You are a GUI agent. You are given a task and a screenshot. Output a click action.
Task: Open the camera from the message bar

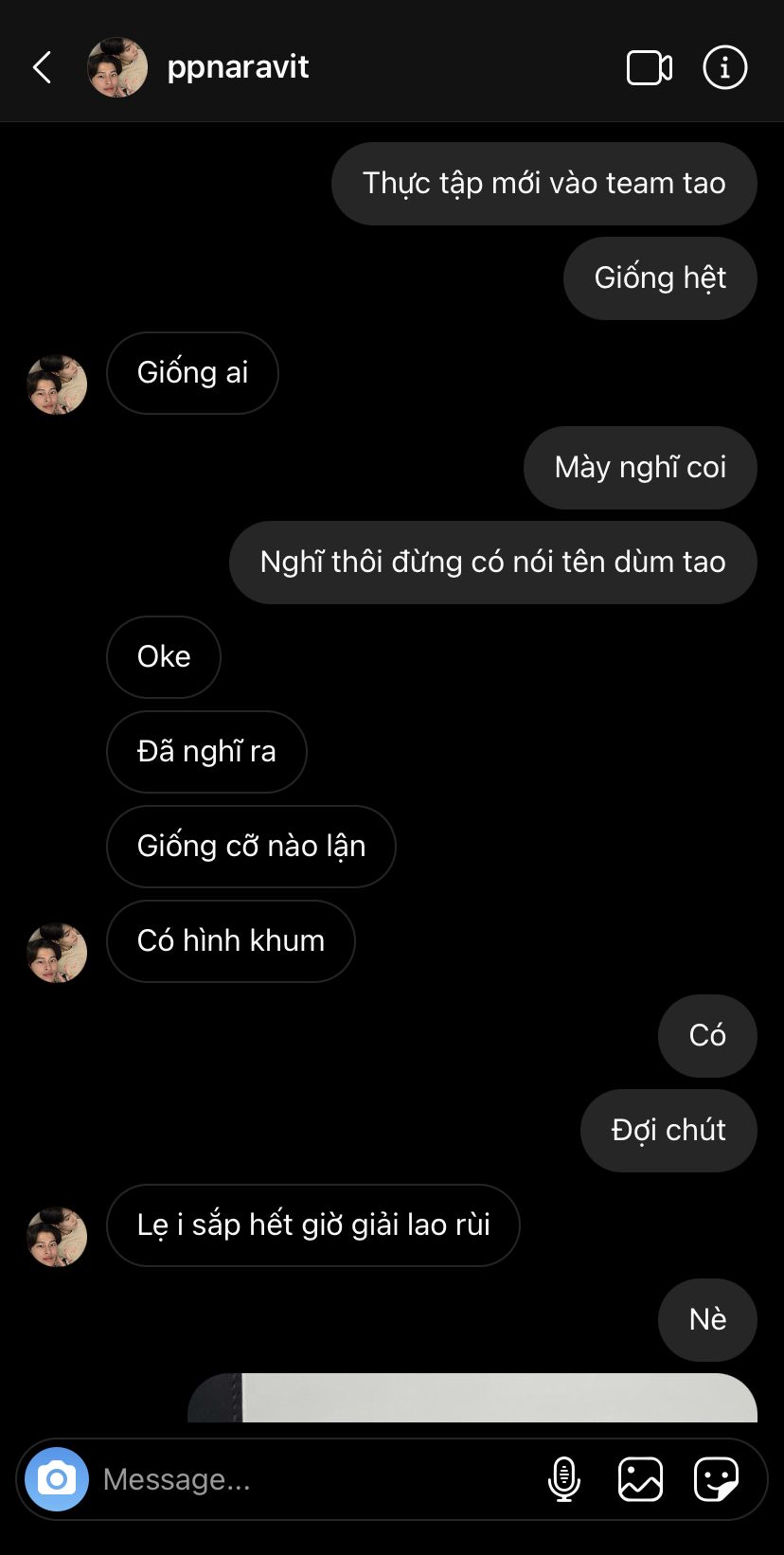[57, 1478]
